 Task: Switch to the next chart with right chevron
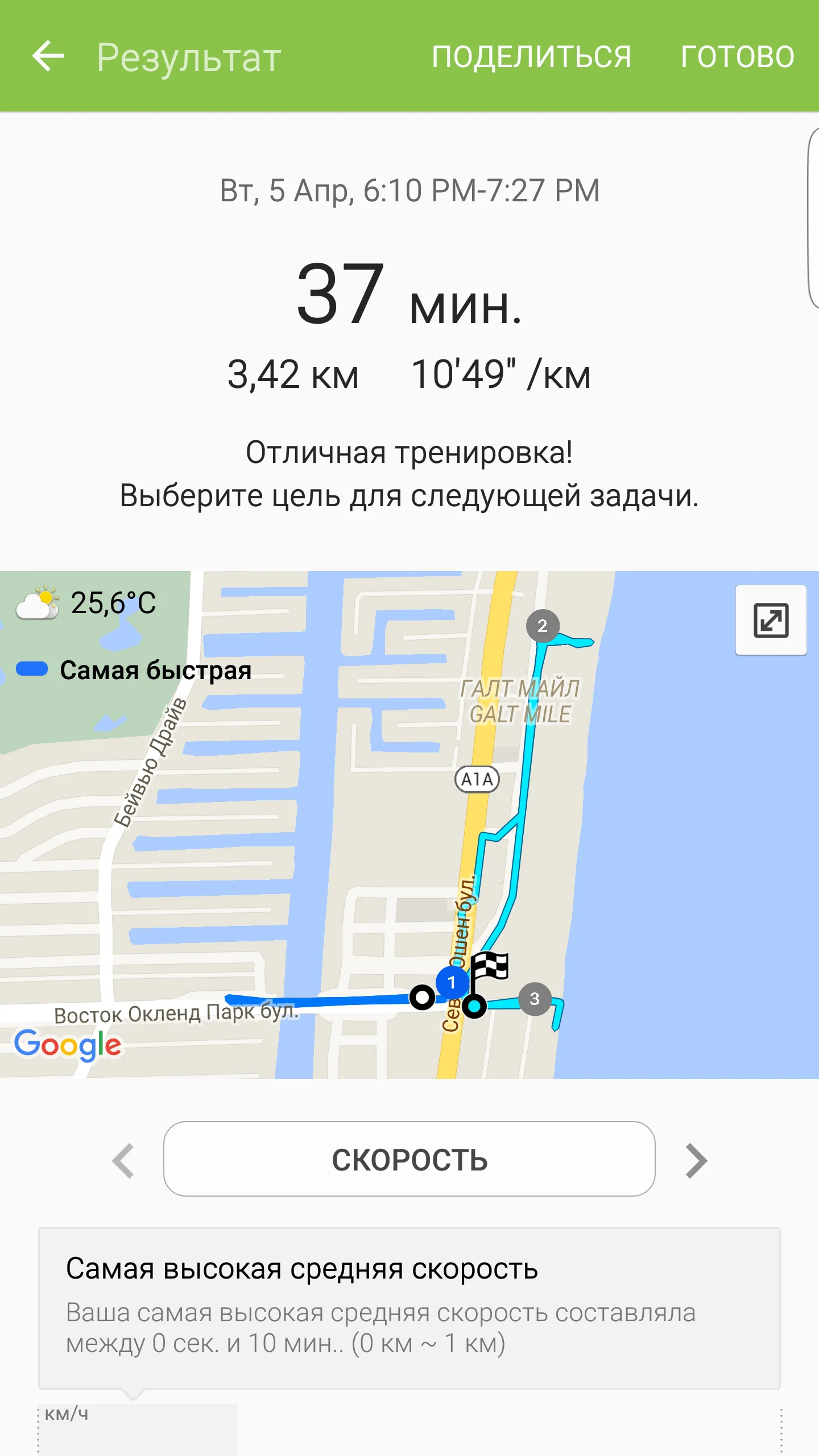696,1161
